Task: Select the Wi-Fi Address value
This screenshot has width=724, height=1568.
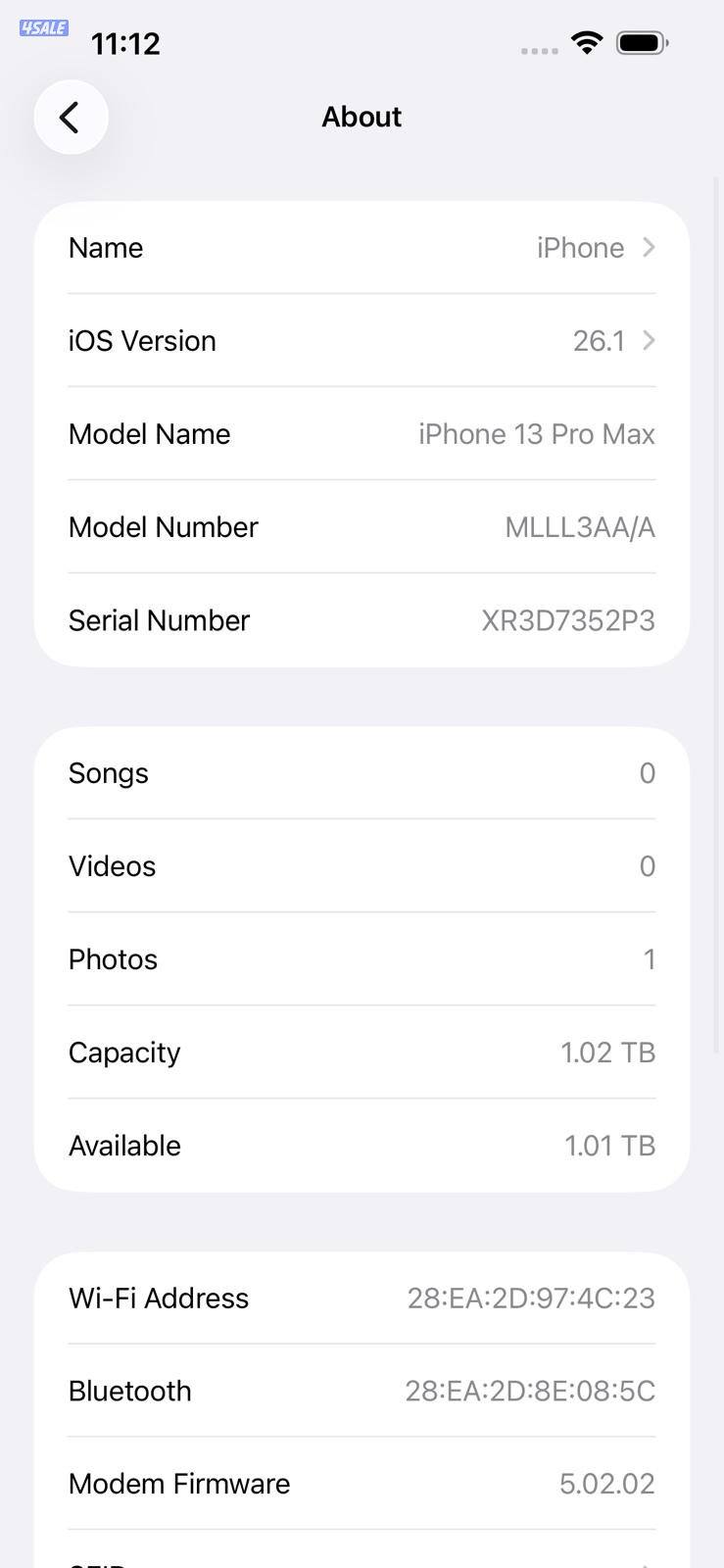Action: coord(531,1298)
